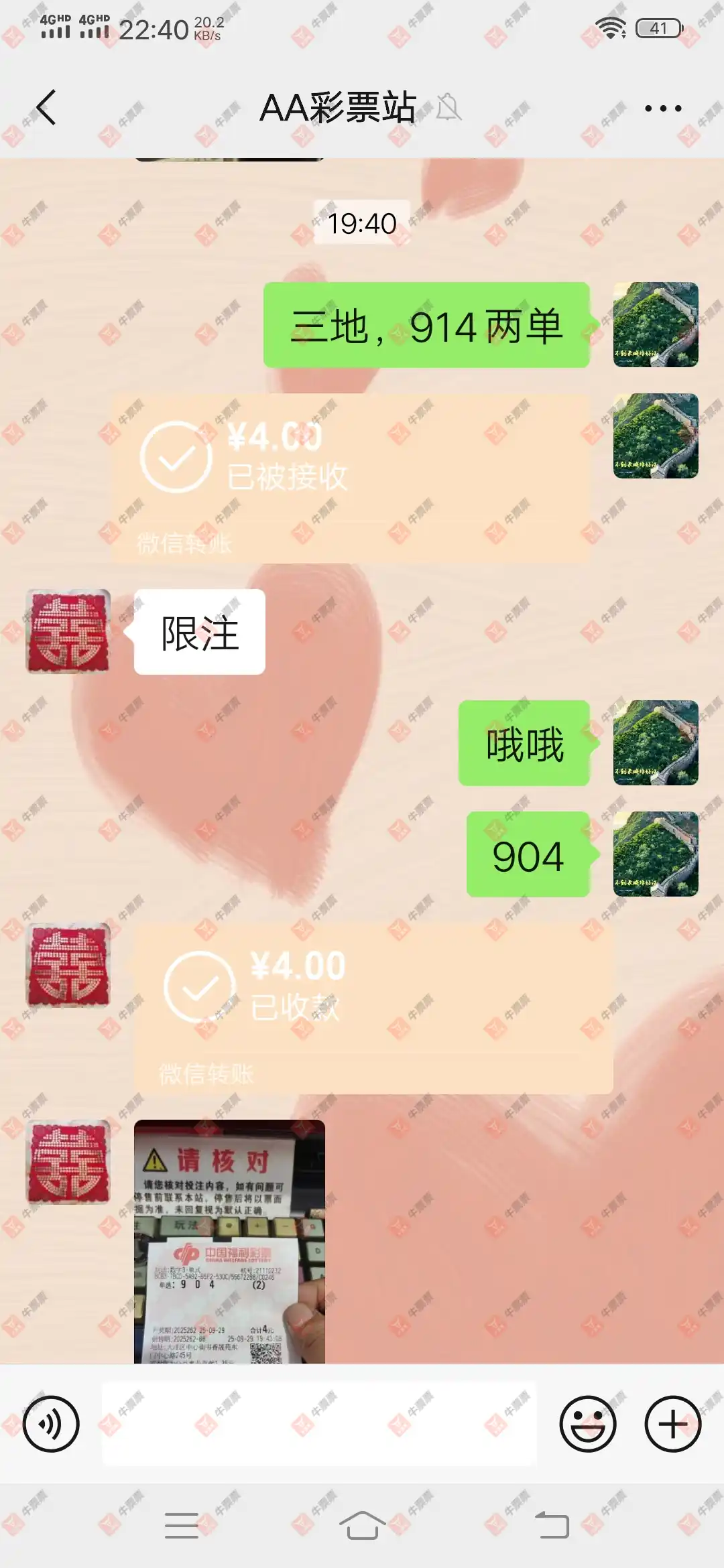This screenshot has width=724, height=1568.
Task: Go back from the AA彩票站 chat
Action: point(46,108)
